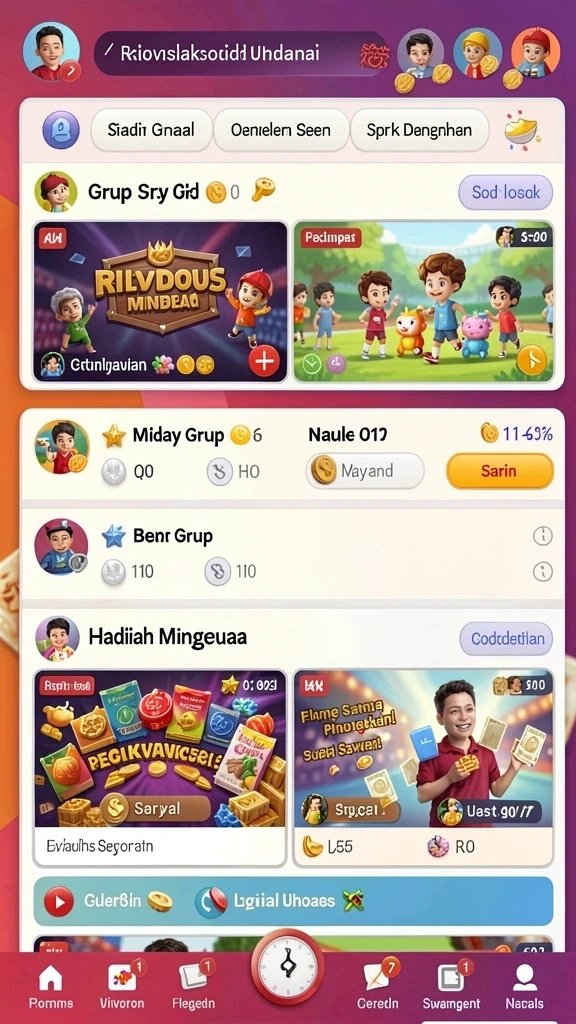Viewport: 576px width, 1024px height.
Task: Open the Flame Satma promo card
Action: (423, 768)
